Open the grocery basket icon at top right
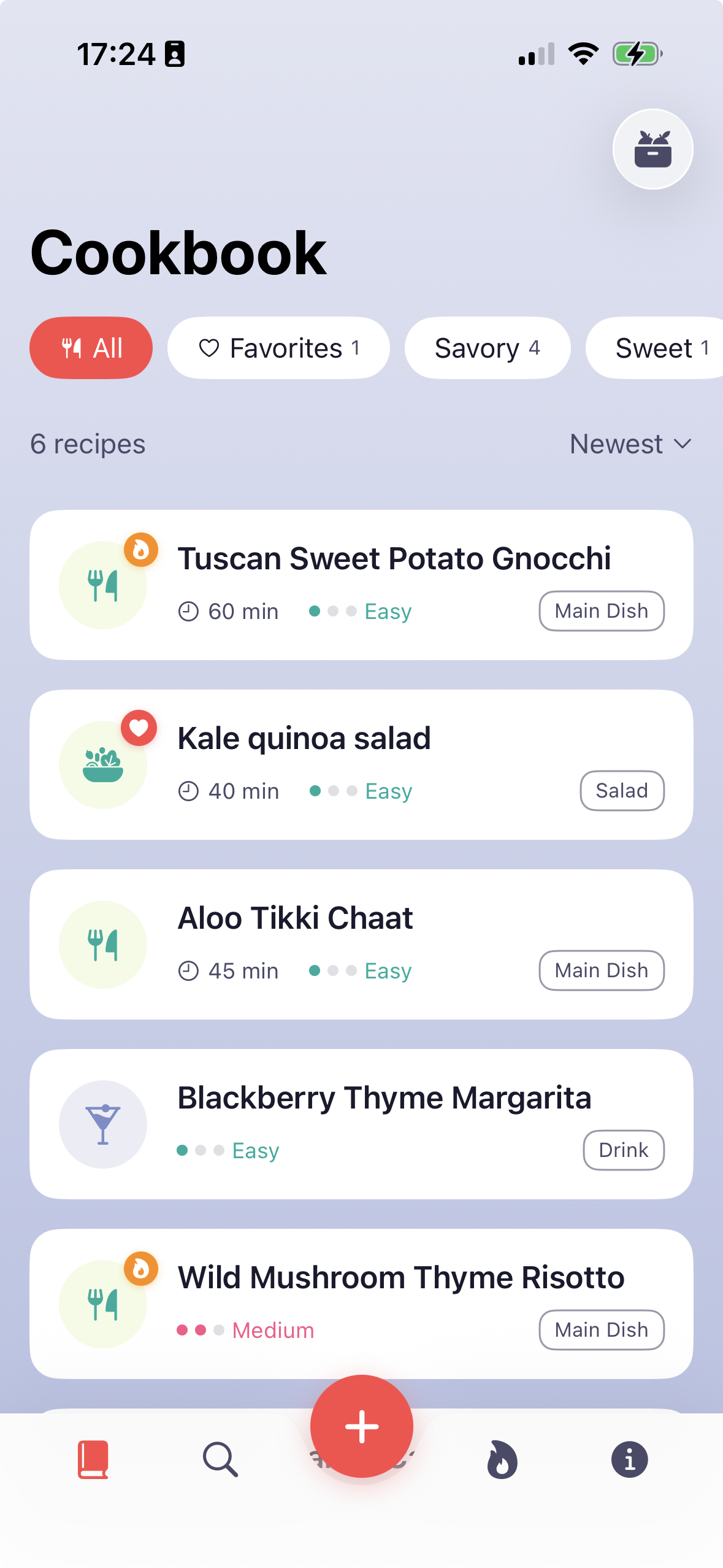This screenshot has width=723, height=1568. pos(652,149)
